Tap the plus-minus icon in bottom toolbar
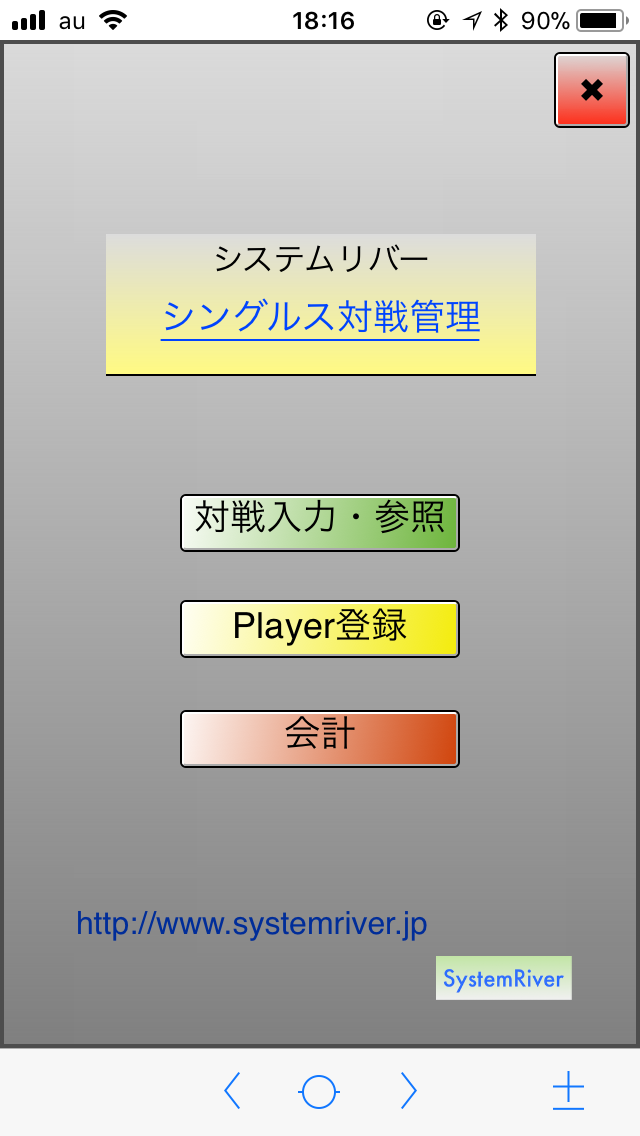The image size is (640, 1136). point(568,1091)
